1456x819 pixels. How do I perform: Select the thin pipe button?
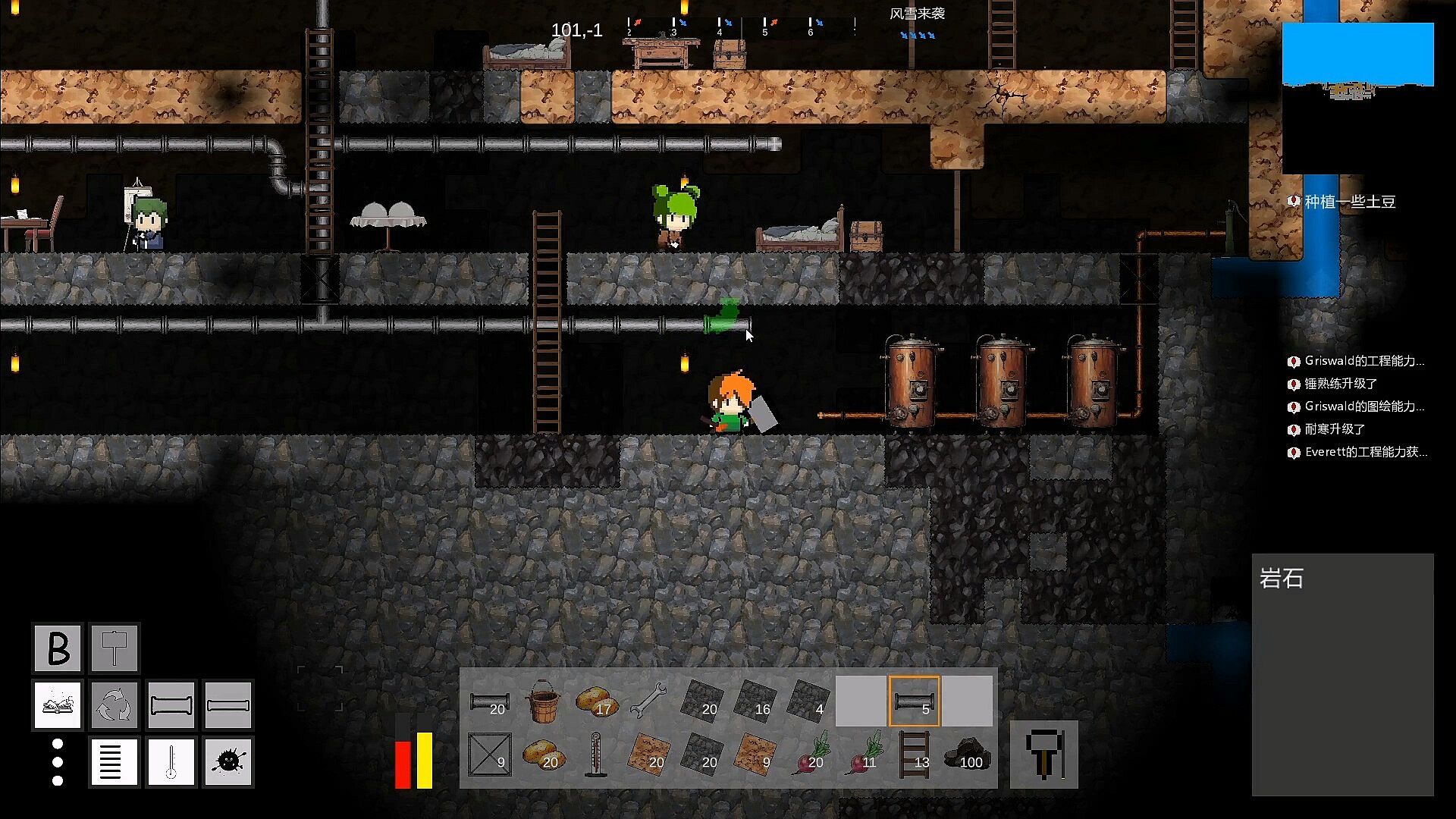click(x=228, y=705)
